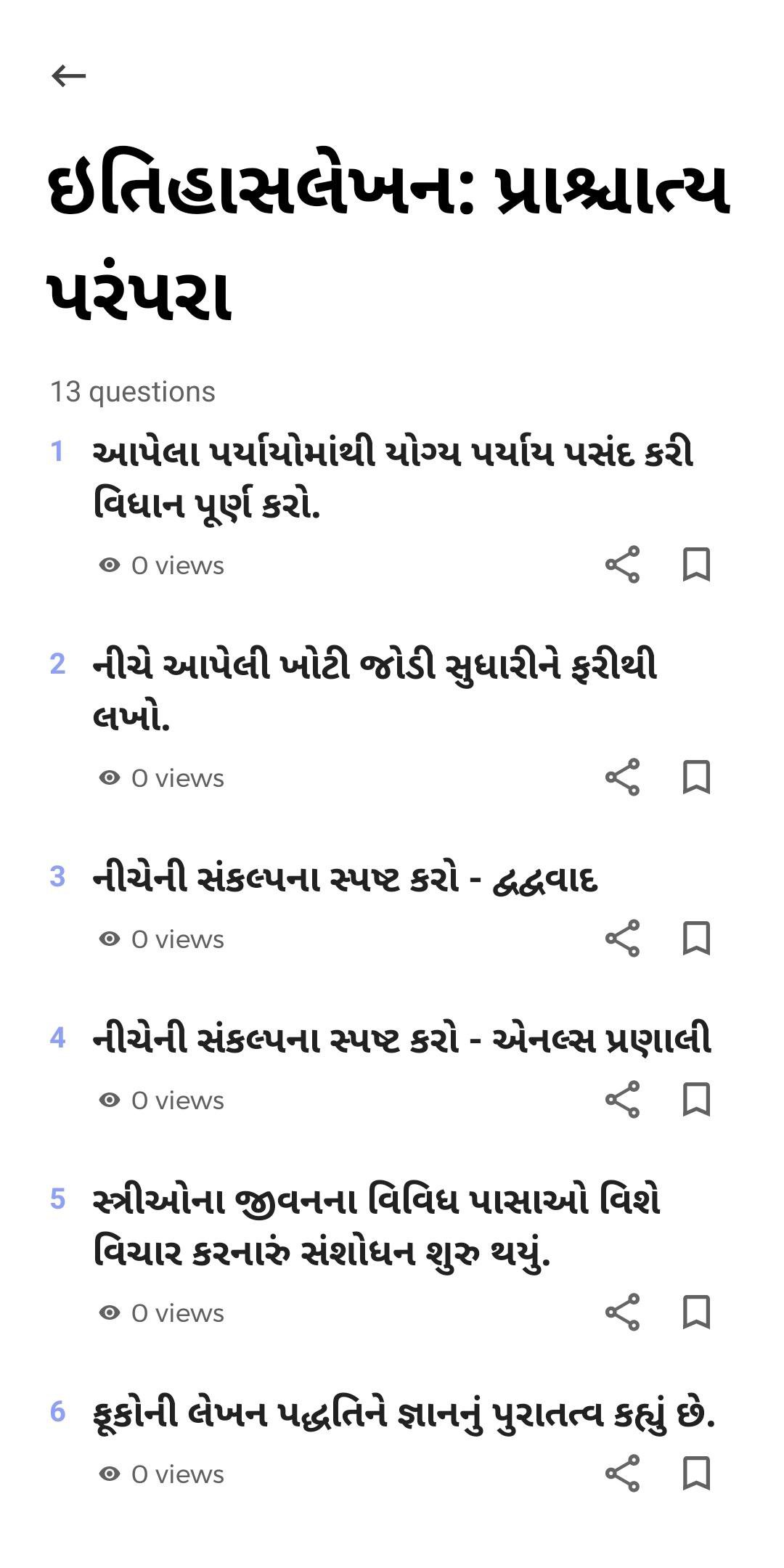The width and height of the screenshot is (784, 1568).
Task: Open question 4 on એનલ્સ પ્રણાલી
Action: tap(401, 1040)
